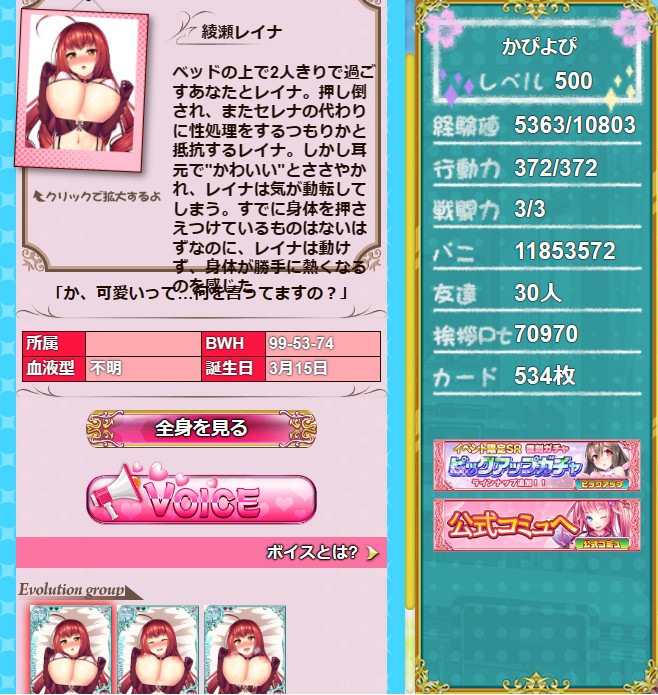Play the character VOICE
The height and width of the screenshot is (695, 658).
[x=201, y=499]
